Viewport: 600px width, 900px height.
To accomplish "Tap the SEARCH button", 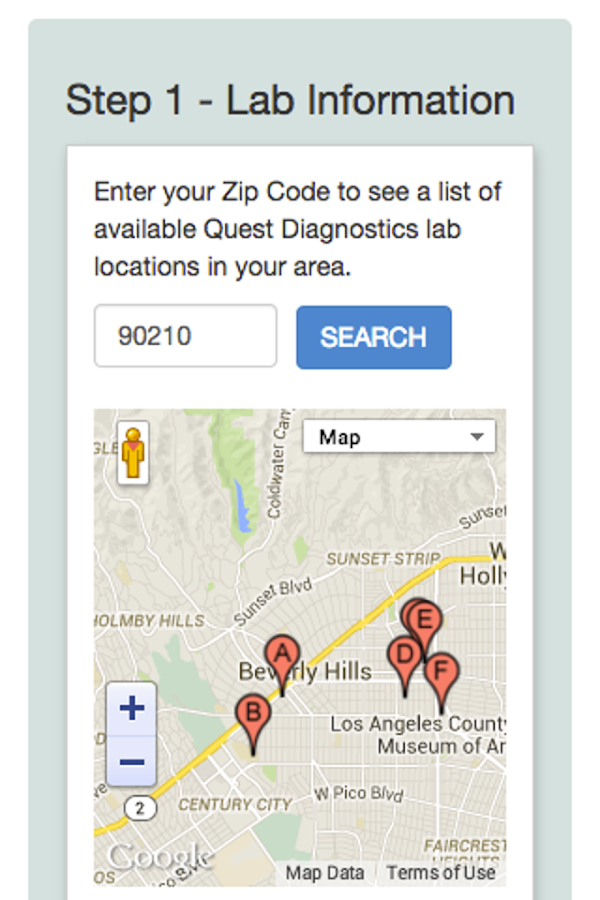I will 373,337.
